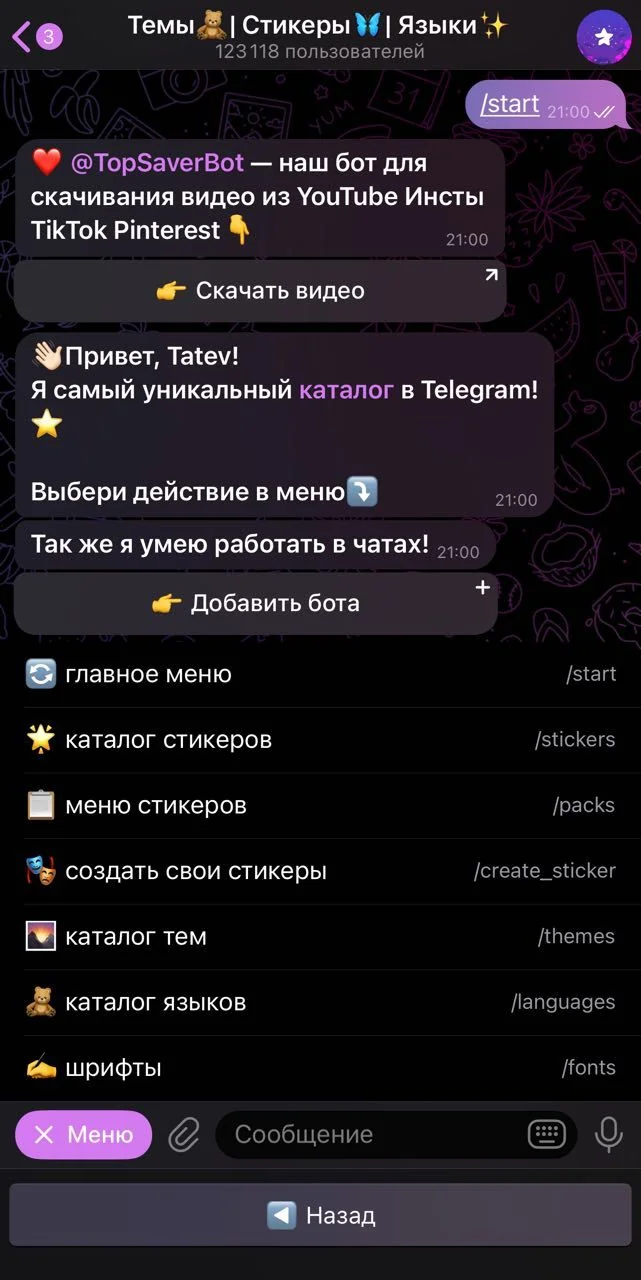The image size is (641, 1280).
Task: Open the каталог языков /languages command
Action: (320, 1002)
